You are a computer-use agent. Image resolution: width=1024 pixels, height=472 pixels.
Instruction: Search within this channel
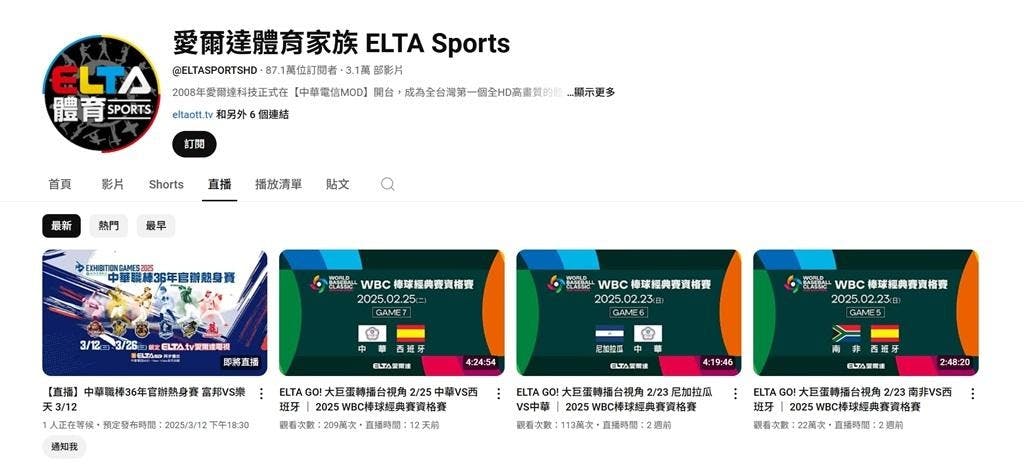[x=388, y=184]
